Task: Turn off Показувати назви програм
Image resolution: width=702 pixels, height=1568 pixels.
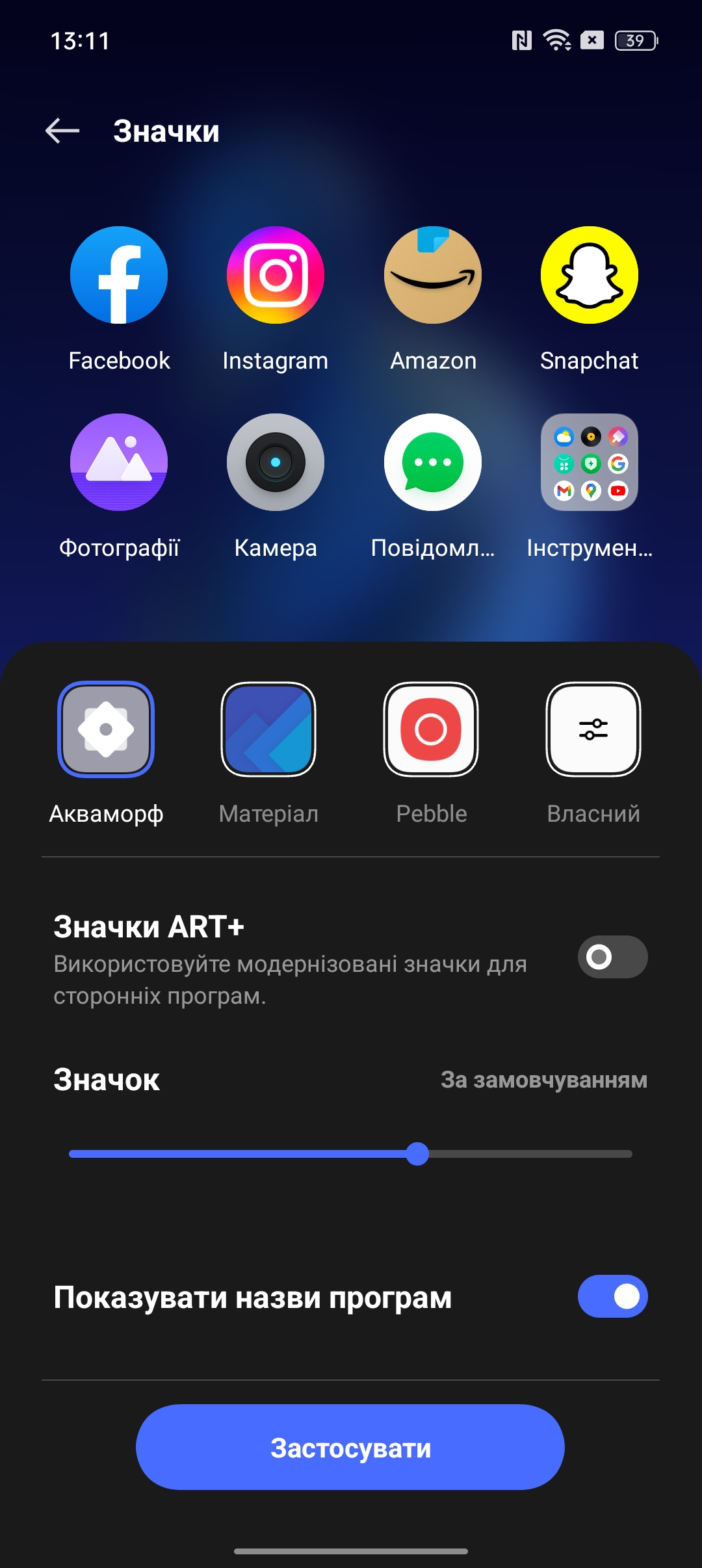Action: coord(612,1296)
